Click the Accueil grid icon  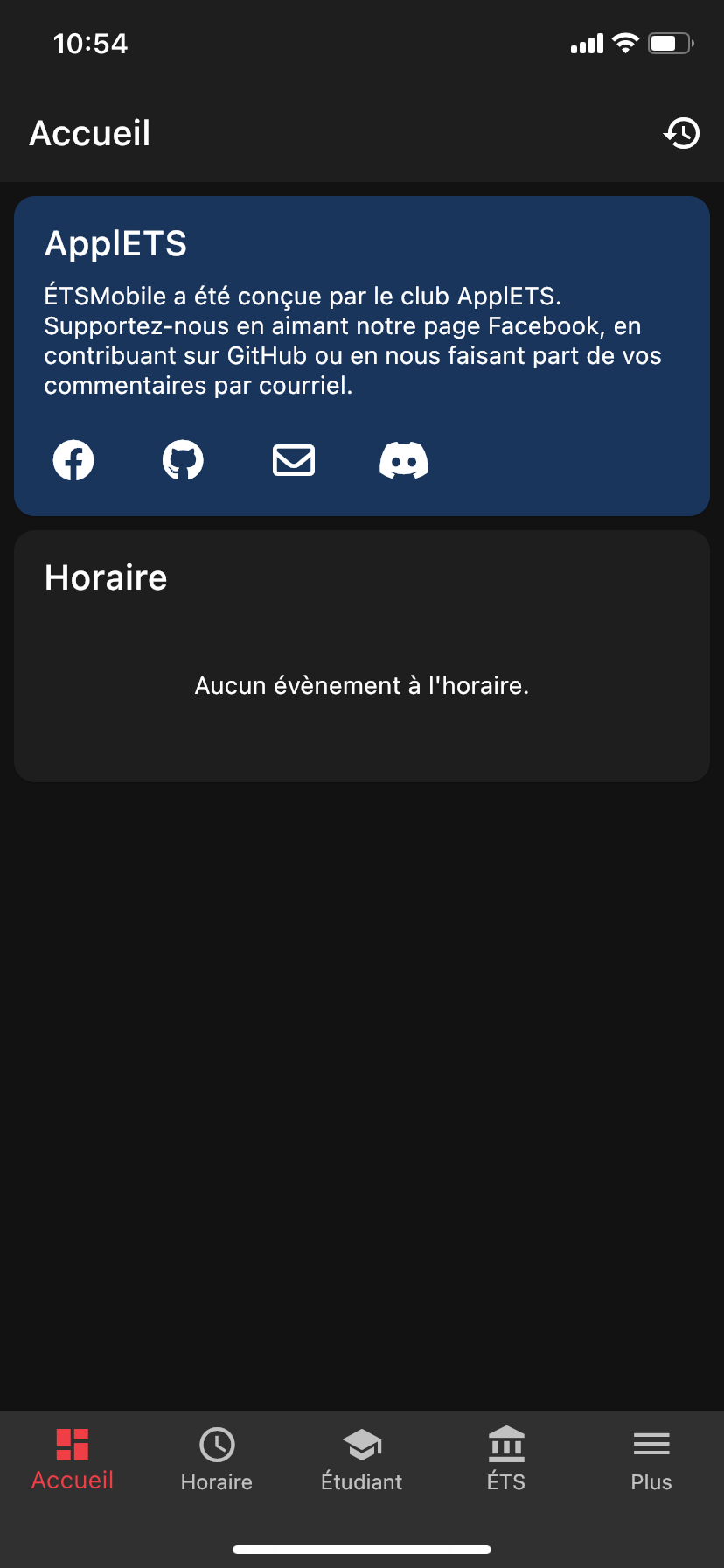pyautogui.click(x=73, y=1445)
